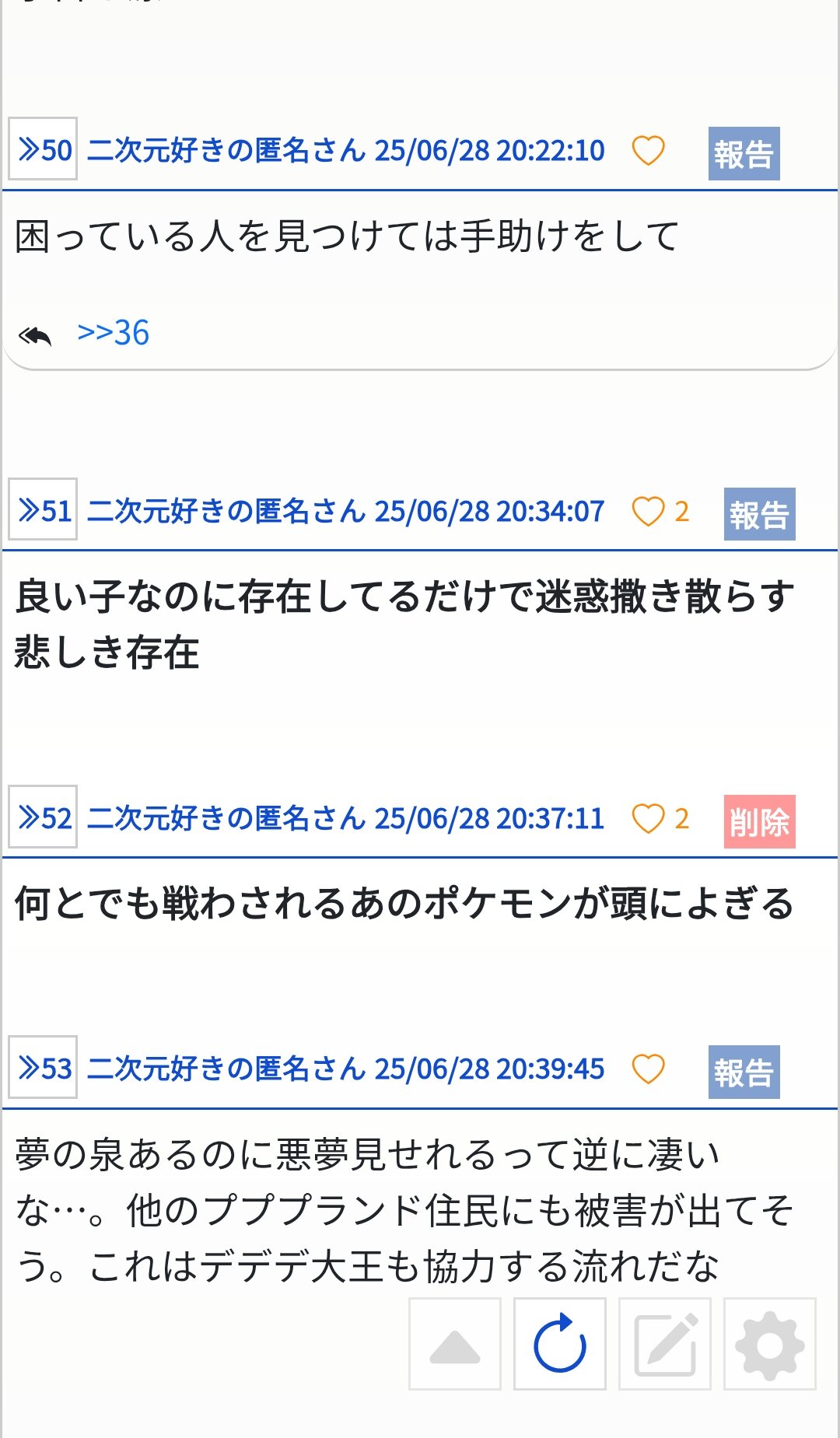Report post 53 with 報告 button
The image size is (840, 1438).
coord(744,1072)
